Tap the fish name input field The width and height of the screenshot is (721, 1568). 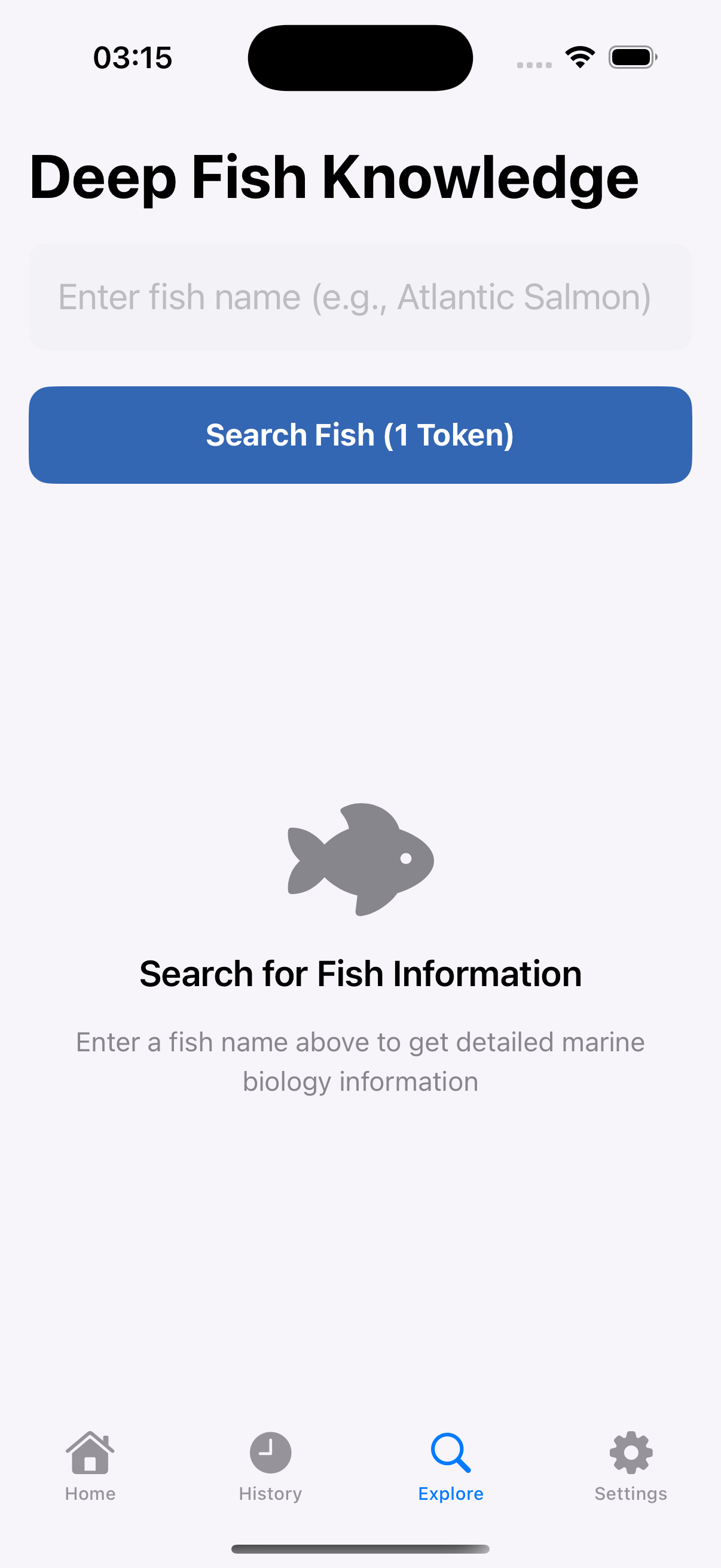tap(360, 297)
